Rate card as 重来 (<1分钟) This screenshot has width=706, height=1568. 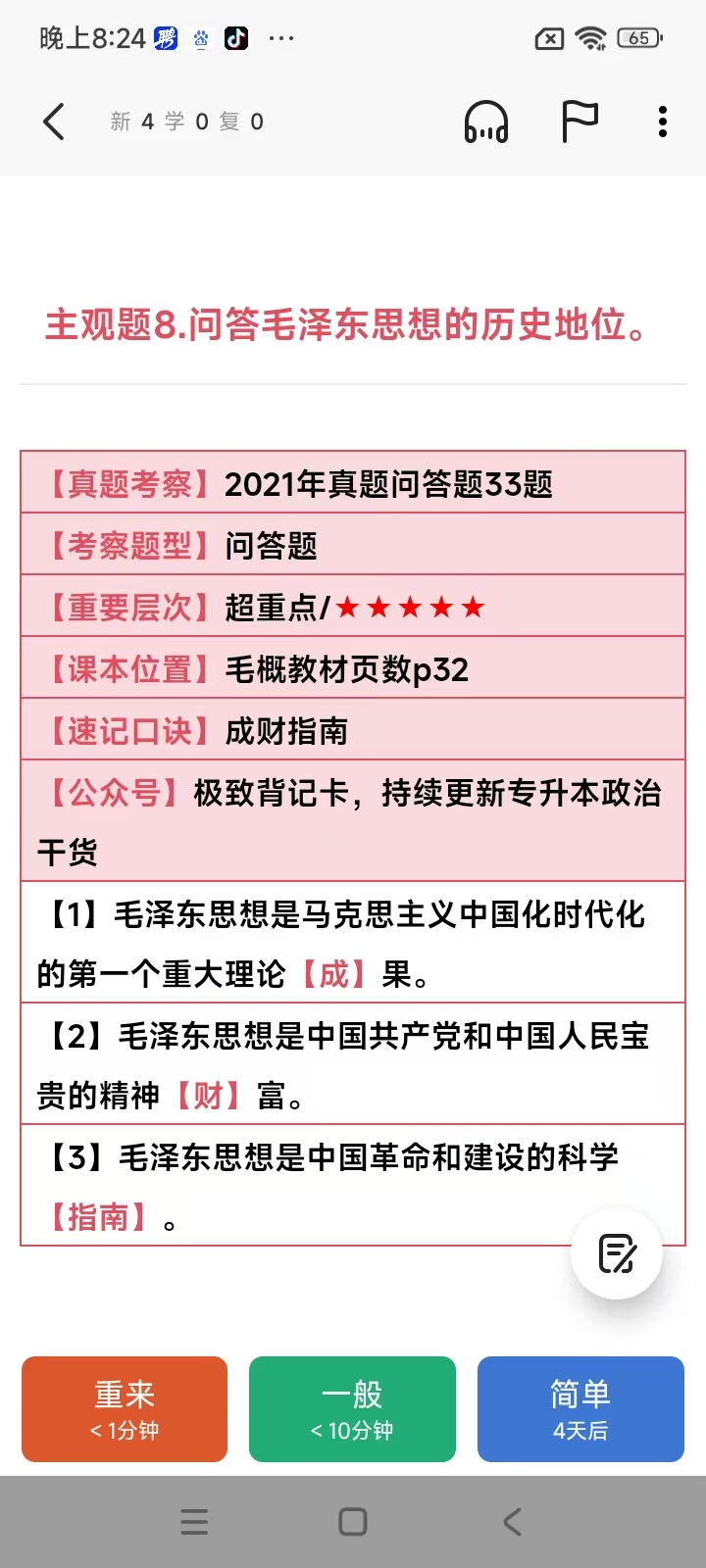click(x=125, y=1409)
